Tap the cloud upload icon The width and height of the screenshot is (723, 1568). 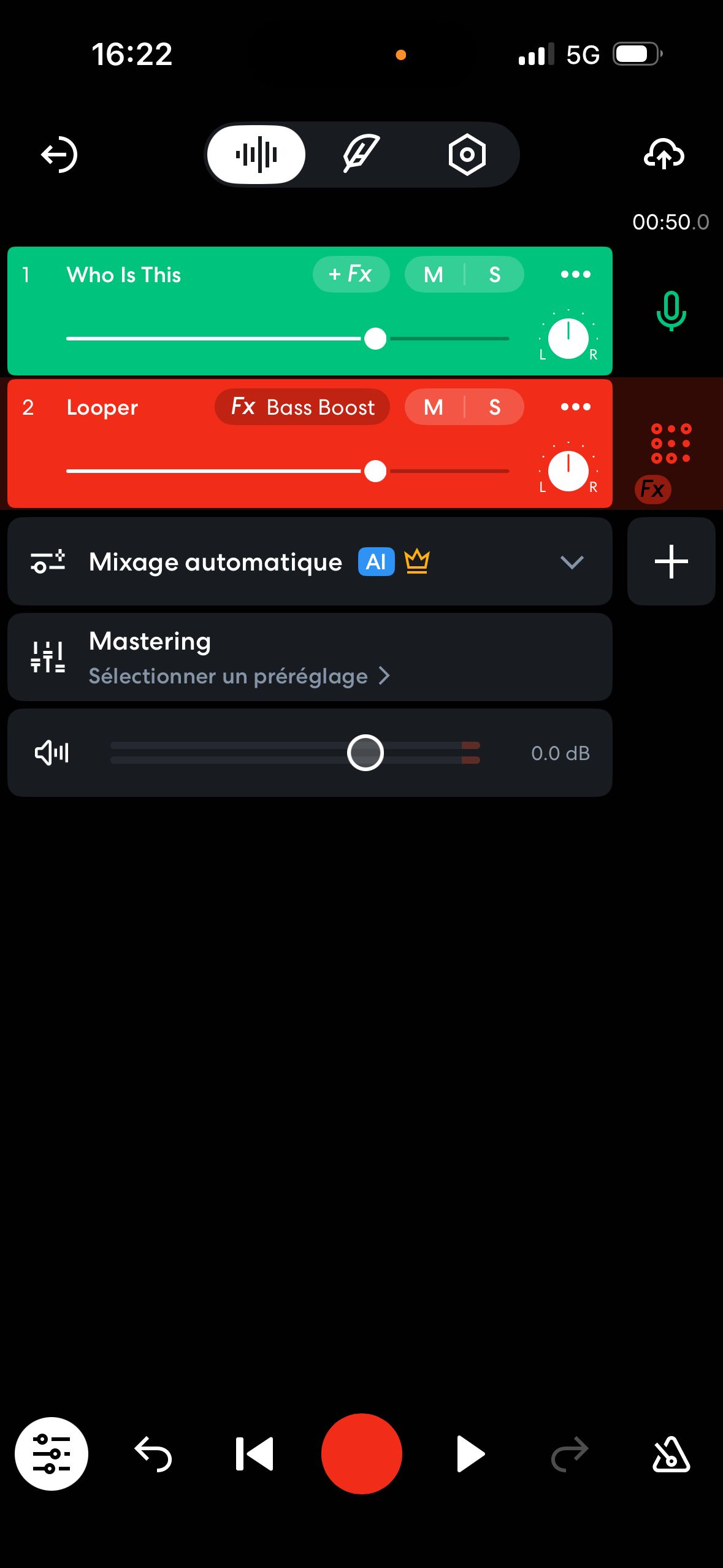tap(665, 155)
